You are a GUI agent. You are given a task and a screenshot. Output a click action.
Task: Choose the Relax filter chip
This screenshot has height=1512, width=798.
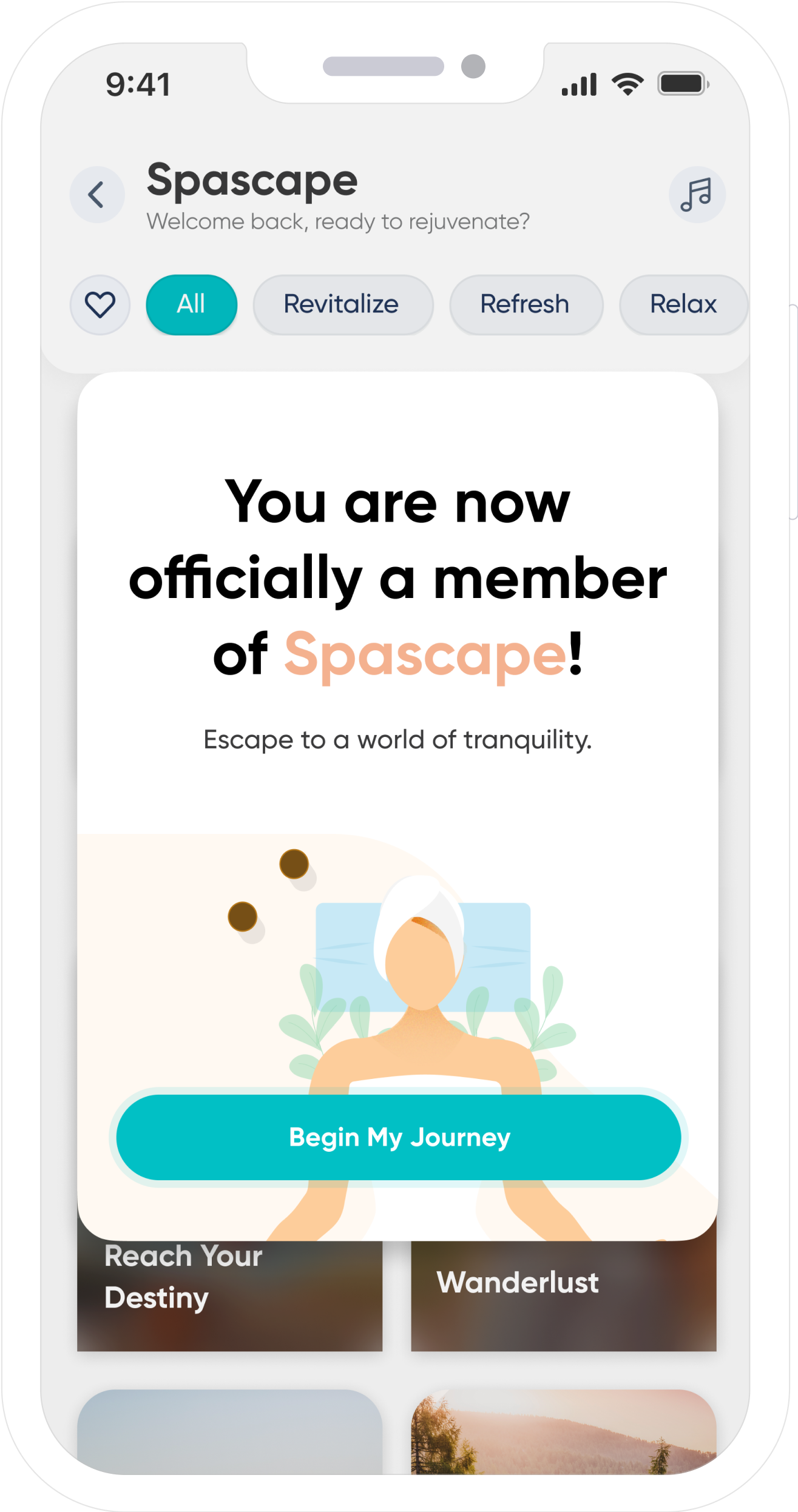pyautogui.click(x=683, y=304)
